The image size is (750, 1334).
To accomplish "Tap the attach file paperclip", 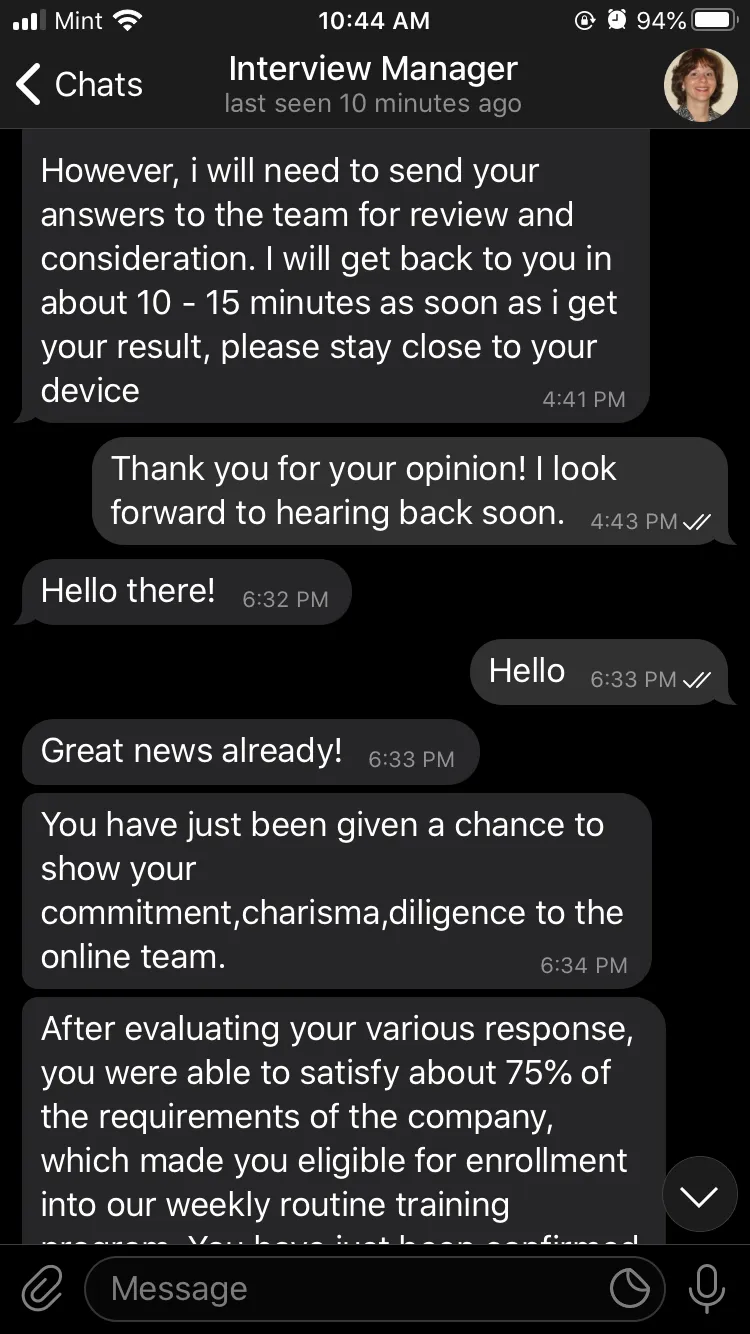I will [x=42, y=1289].
